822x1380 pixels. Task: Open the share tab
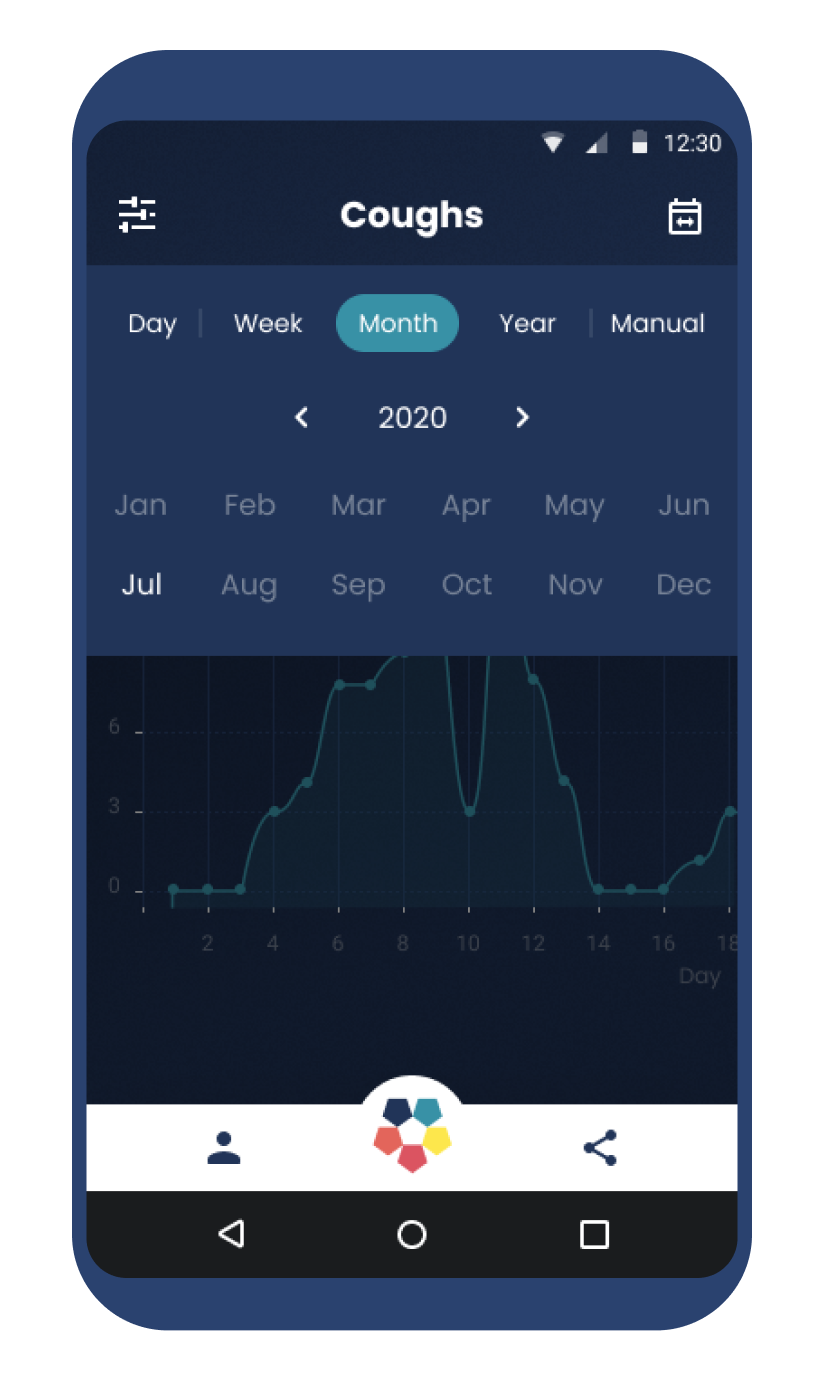click(x=600, y=1148)
